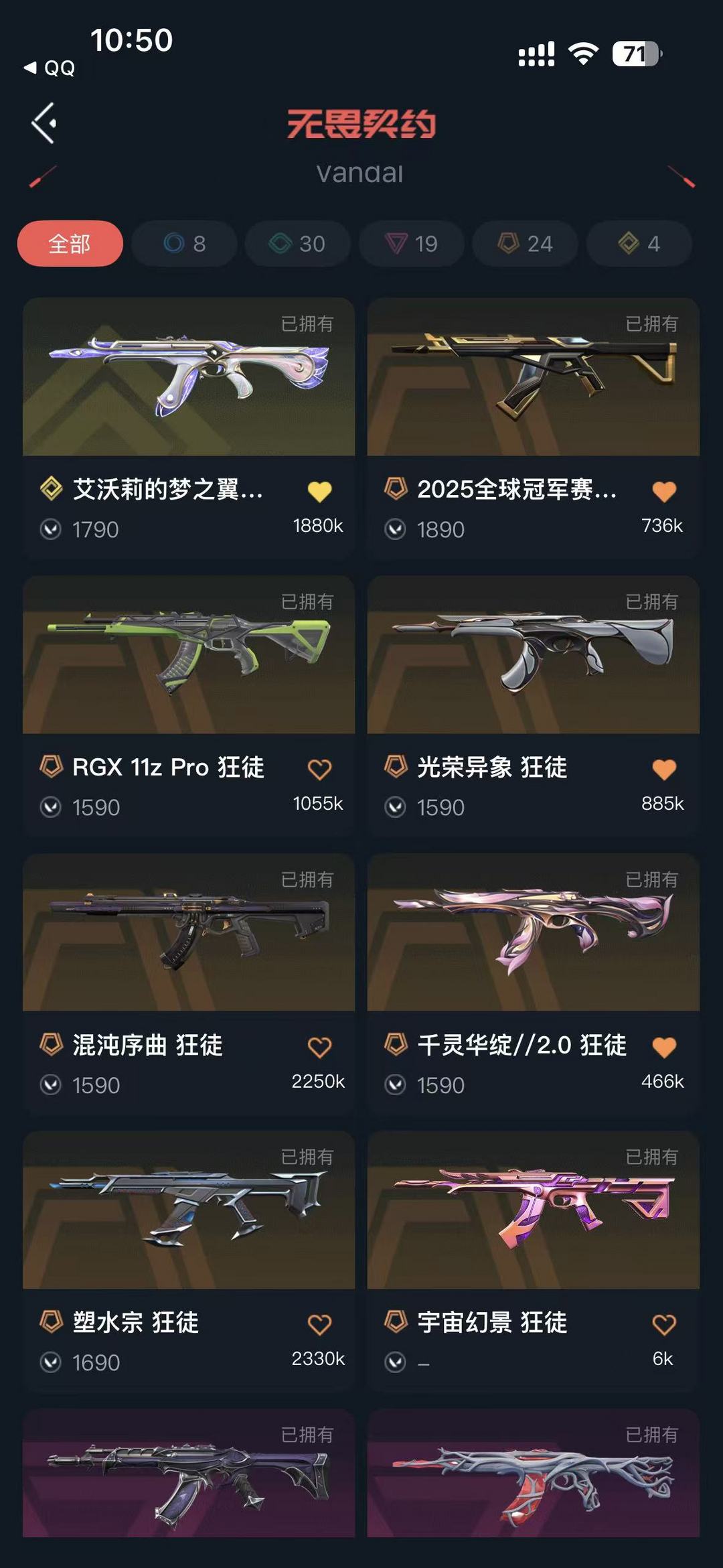
Task: Return to QQ via the status bar link
Action: (x=50, y=68)
